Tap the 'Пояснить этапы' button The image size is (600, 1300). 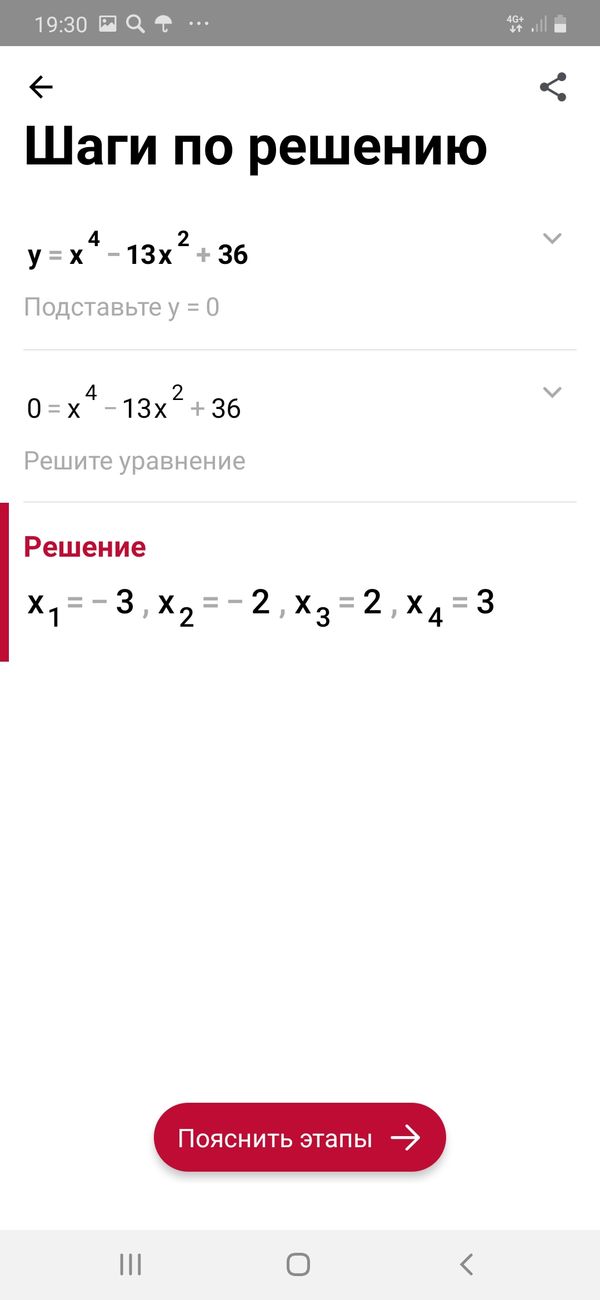coord(299,1138)
